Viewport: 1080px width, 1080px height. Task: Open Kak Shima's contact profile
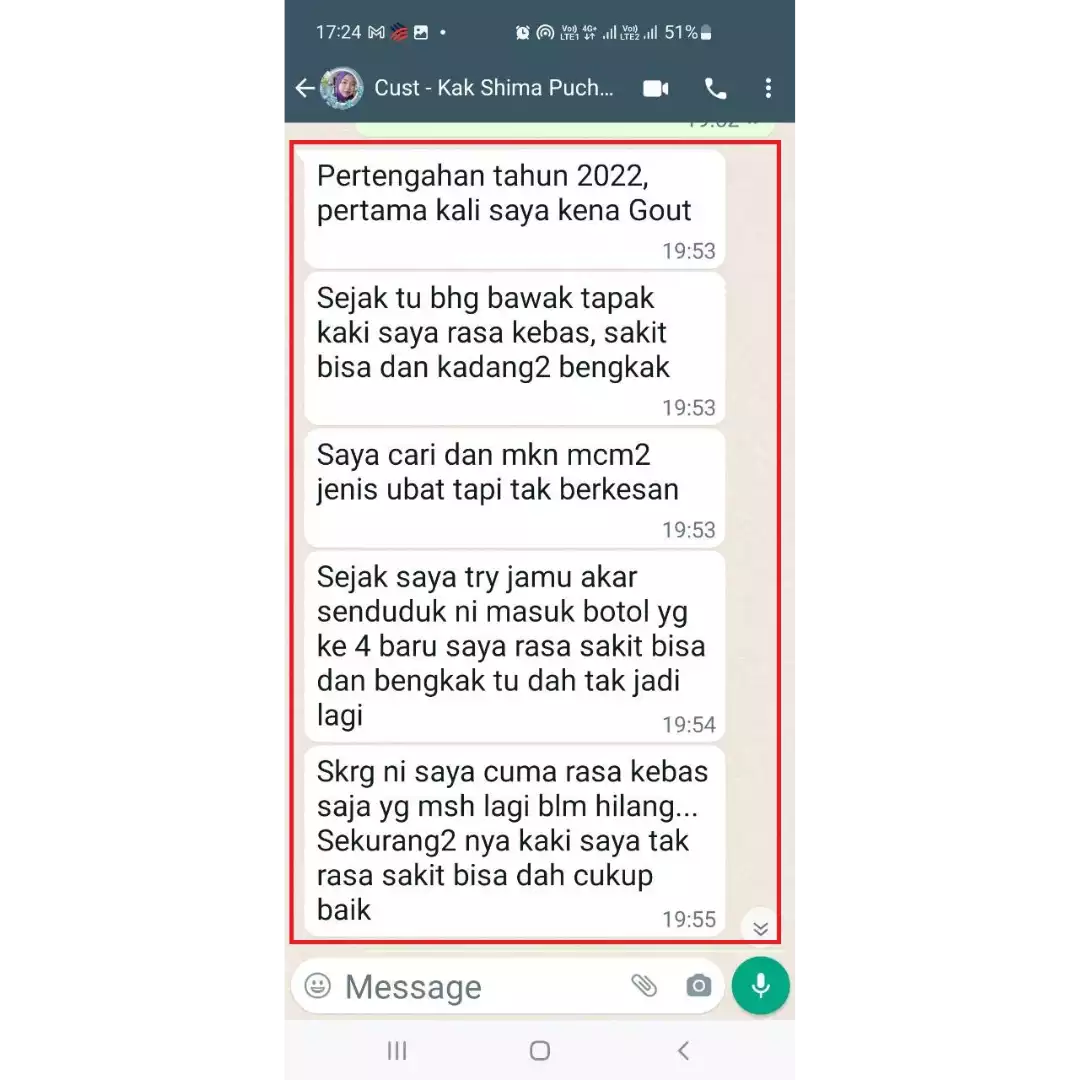[494, 88]
